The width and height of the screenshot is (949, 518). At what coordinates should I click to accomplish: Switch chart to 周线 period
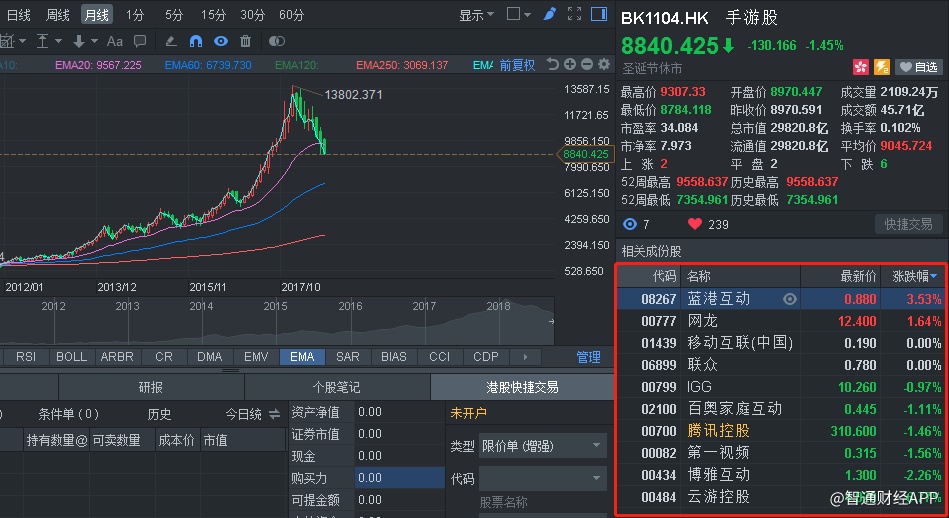(57, 15)
